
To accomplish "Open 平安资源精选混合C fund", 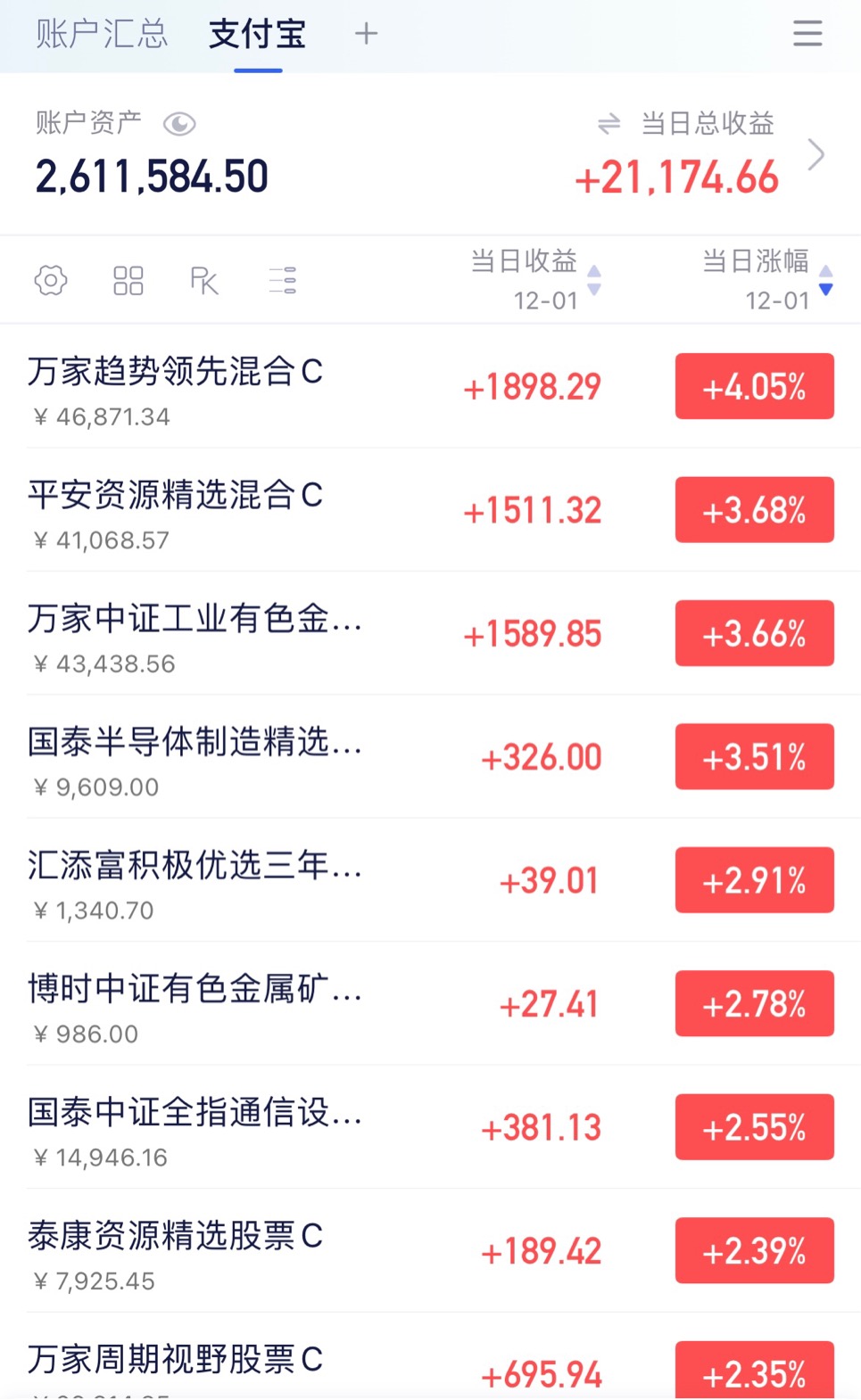I will 430,510.
